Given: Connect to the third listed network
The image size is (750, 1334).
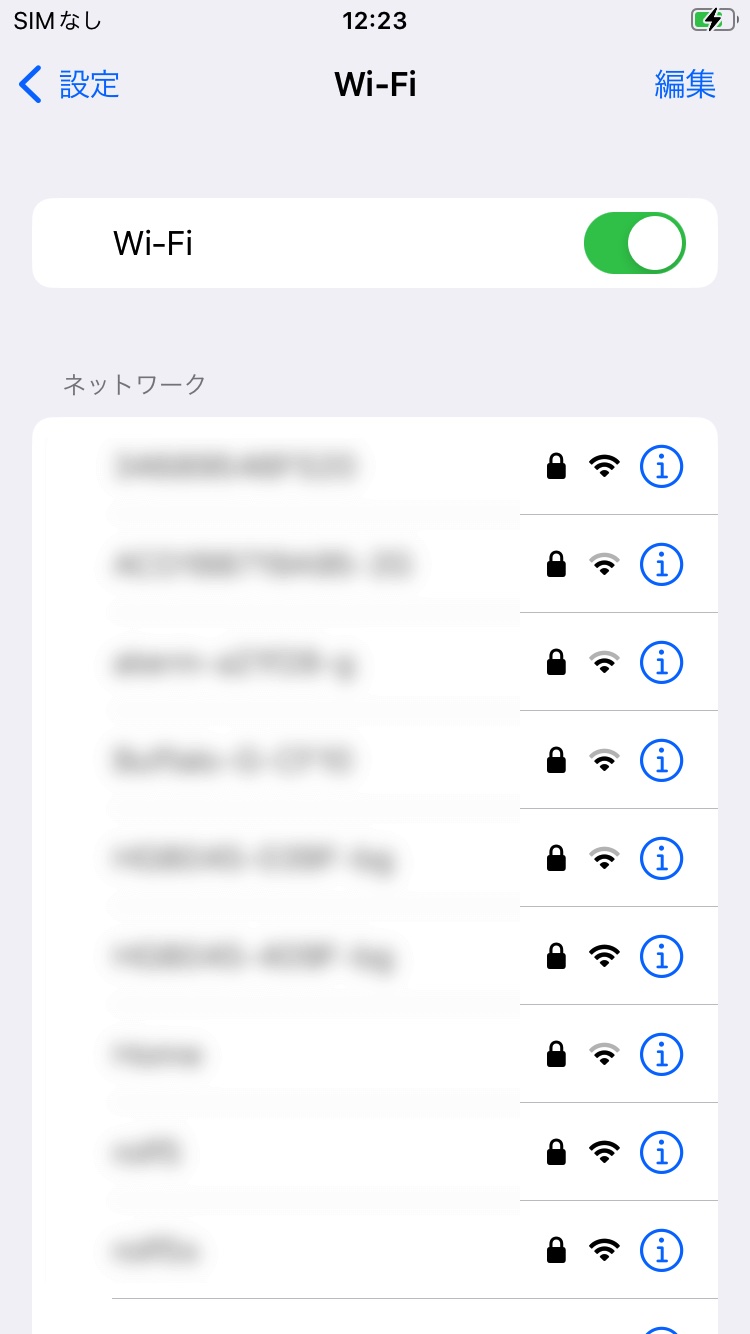Looking at the screenshot, I should pos(375,662).
